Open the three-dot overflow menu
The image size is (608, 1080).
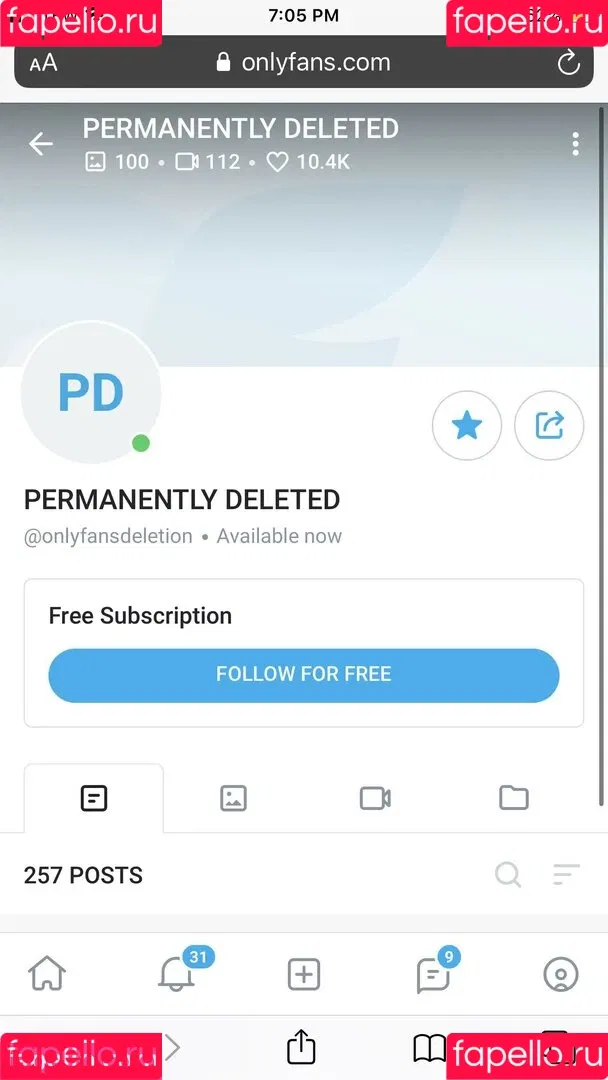[x=575, y=144]
